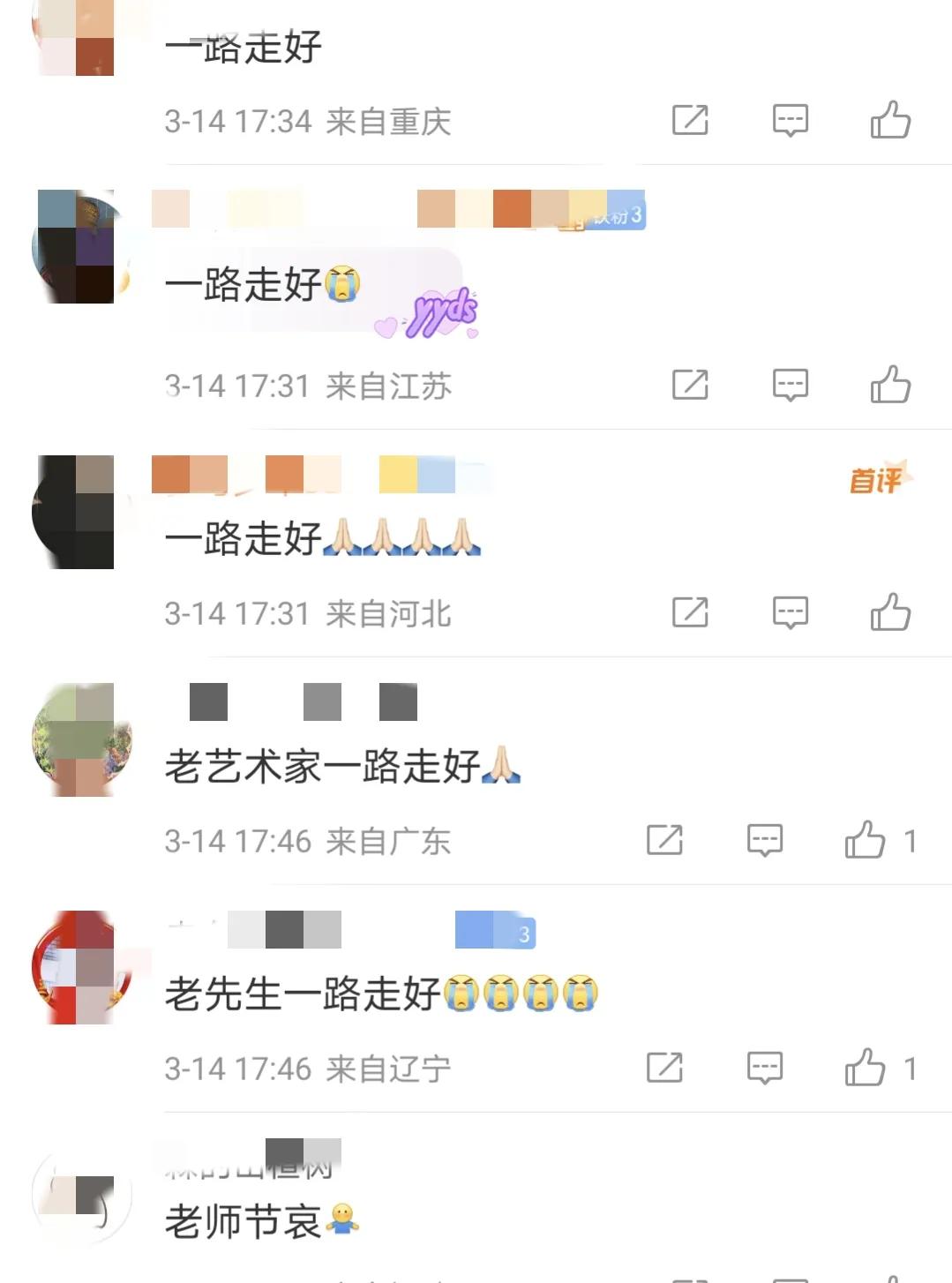Open the 来自广东 location link
The image size is (952, 1283).
tap(390, 844)
